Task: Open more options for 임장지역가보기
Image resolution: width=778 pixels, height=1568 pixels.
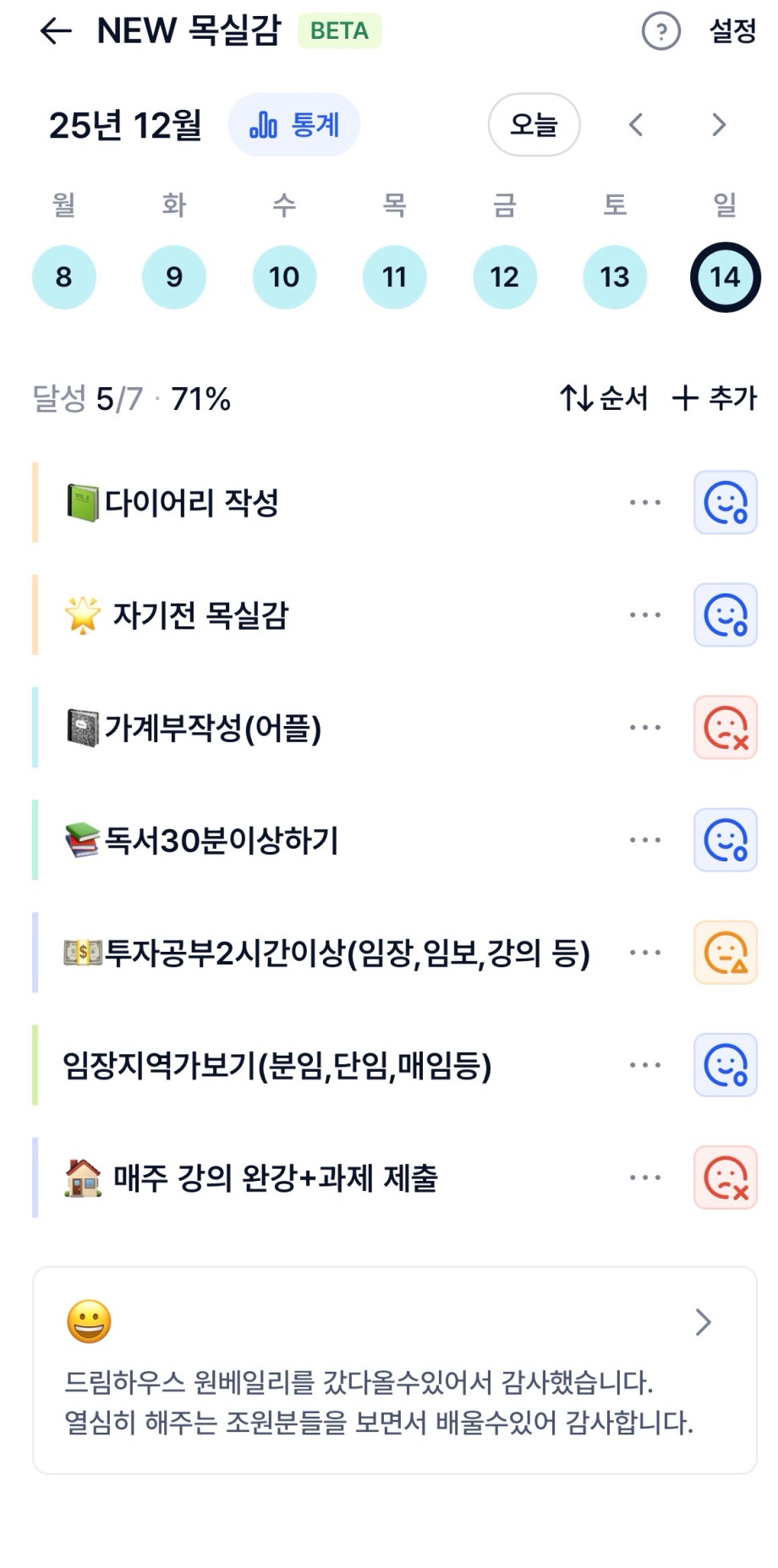Action: 645,1065
